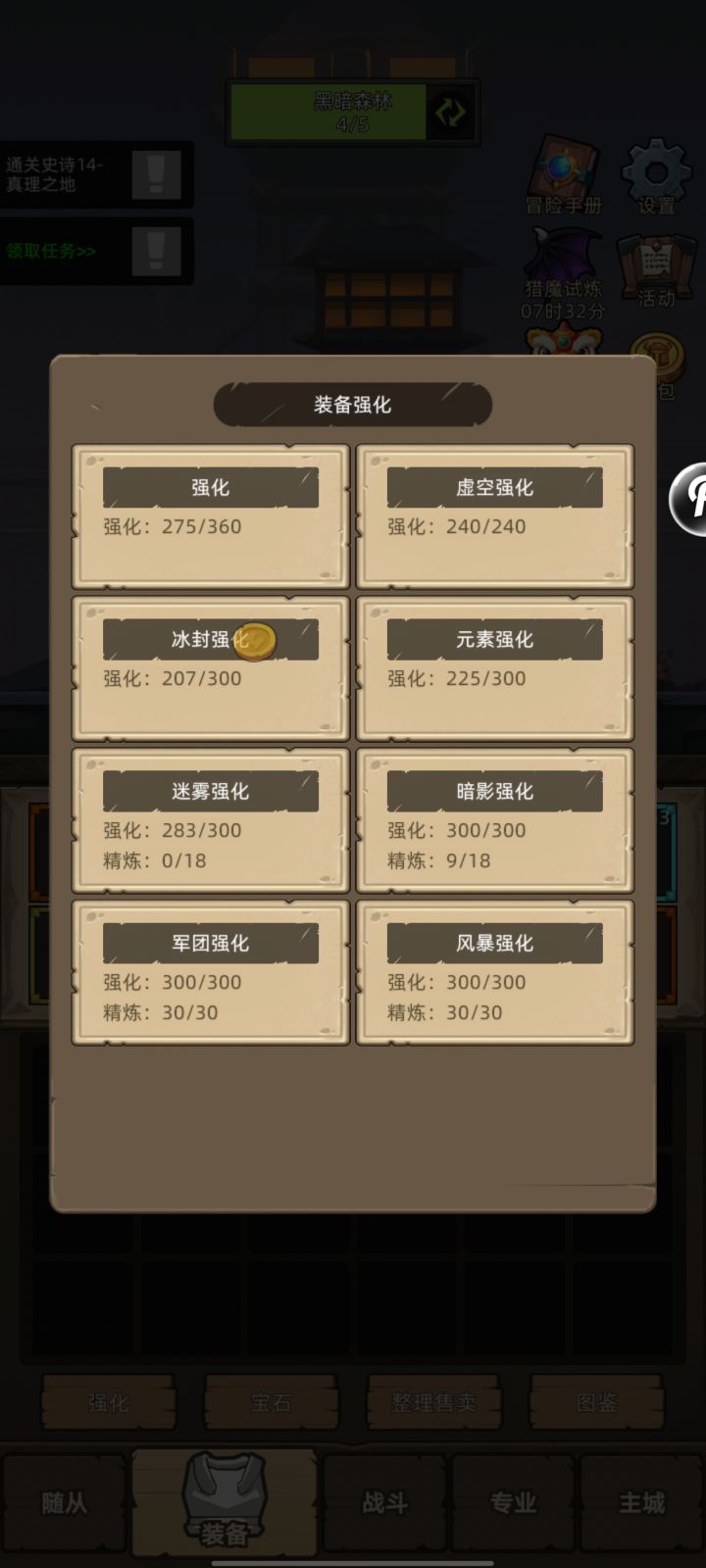Select the 暗影强化 shadow enhancement card
This screenshot has height=1568, width=706.
pos(494,821)
